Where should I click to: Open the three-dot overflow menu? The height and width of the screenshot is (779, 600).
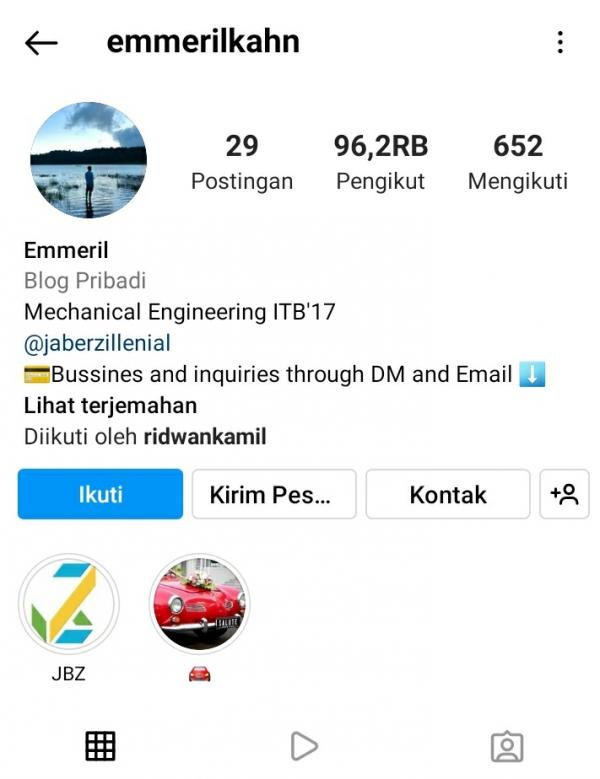tap(560, 42)
